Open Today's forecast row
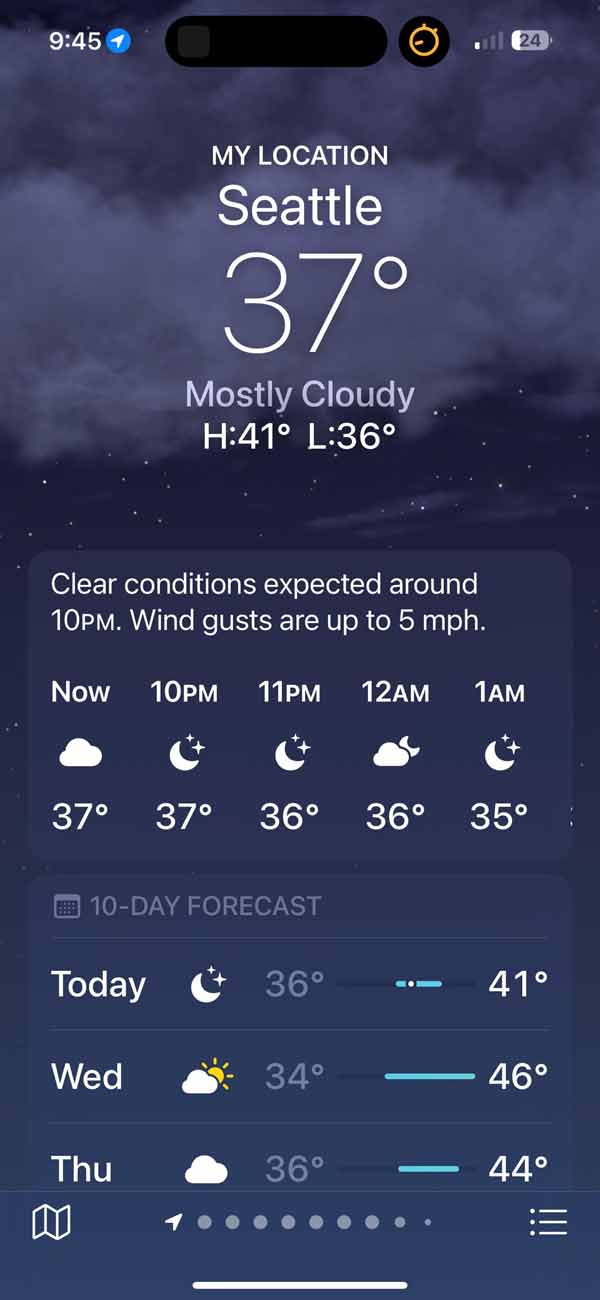This screenshot has height=1300, width=600. point(300,985)
